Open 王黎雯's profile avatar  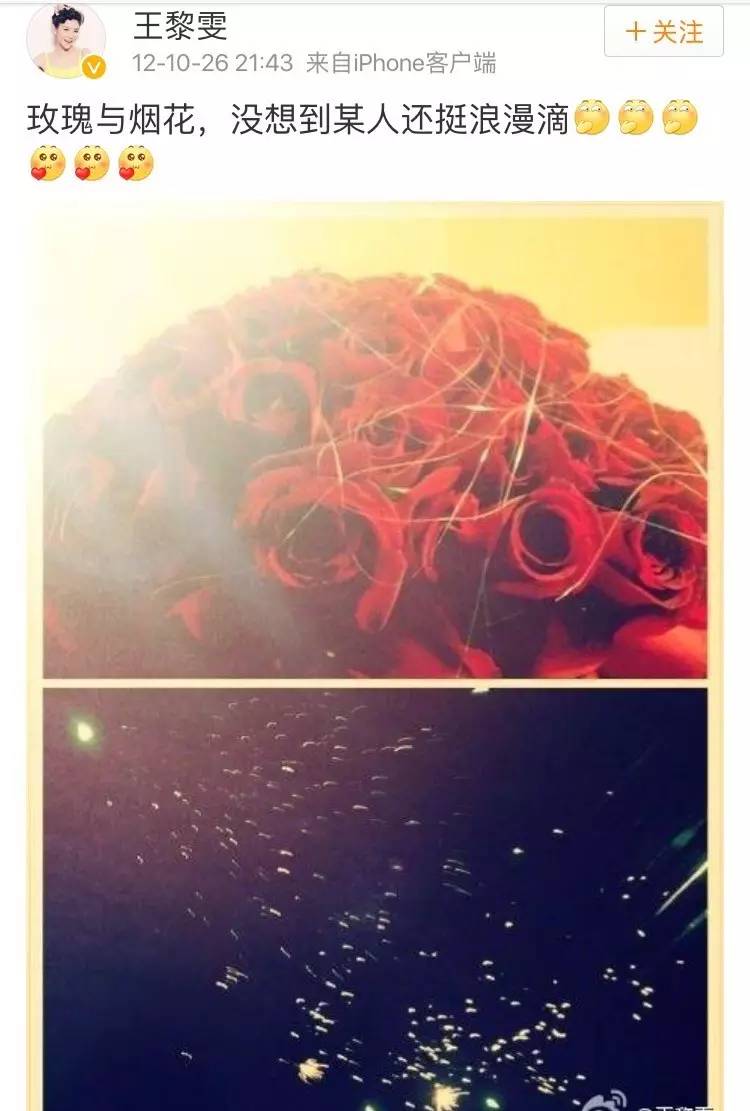click(66, 40)
